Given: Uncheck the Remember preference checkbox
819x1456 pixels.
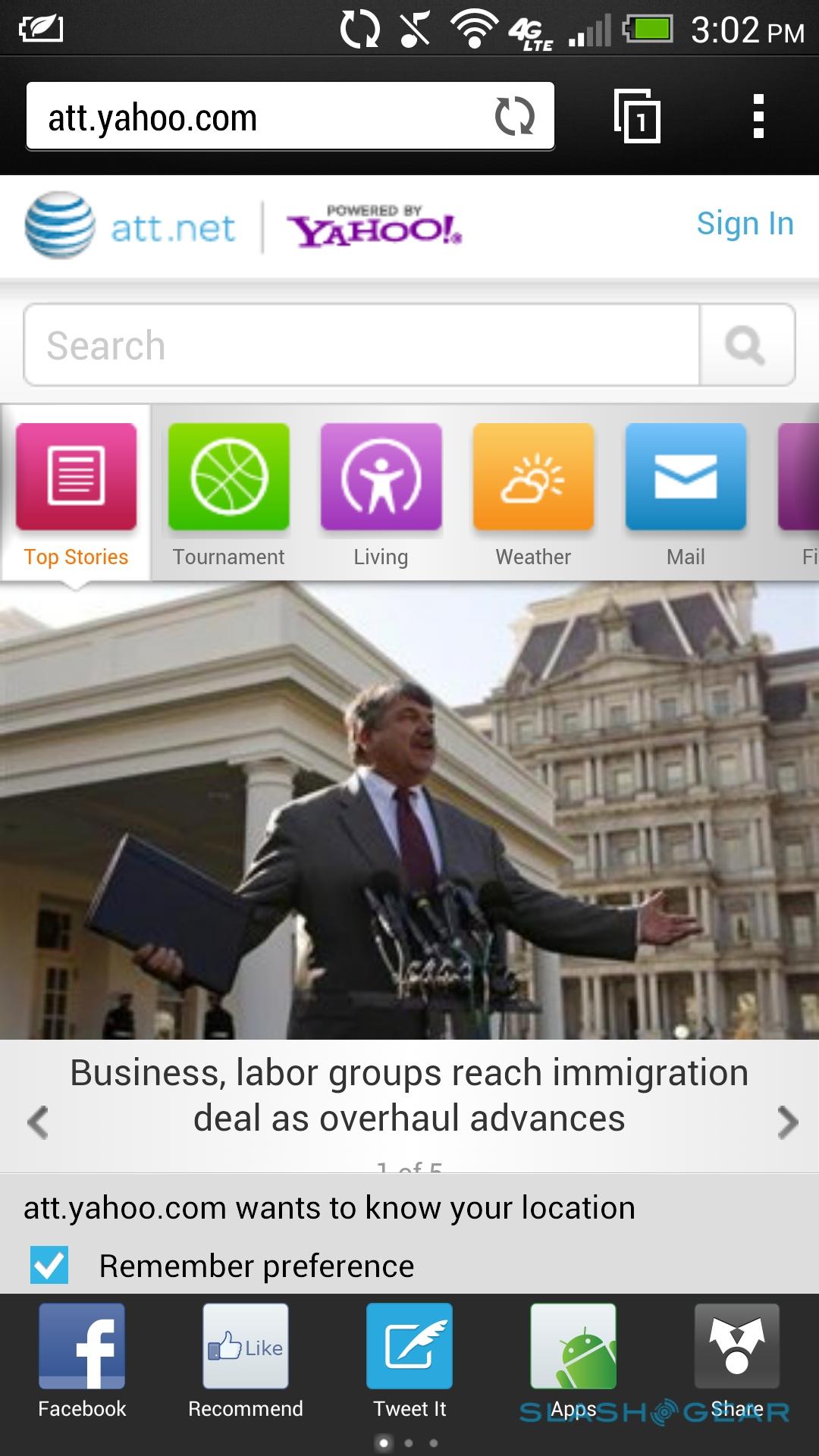Looking at the screenshot, I should [49, 1266].
